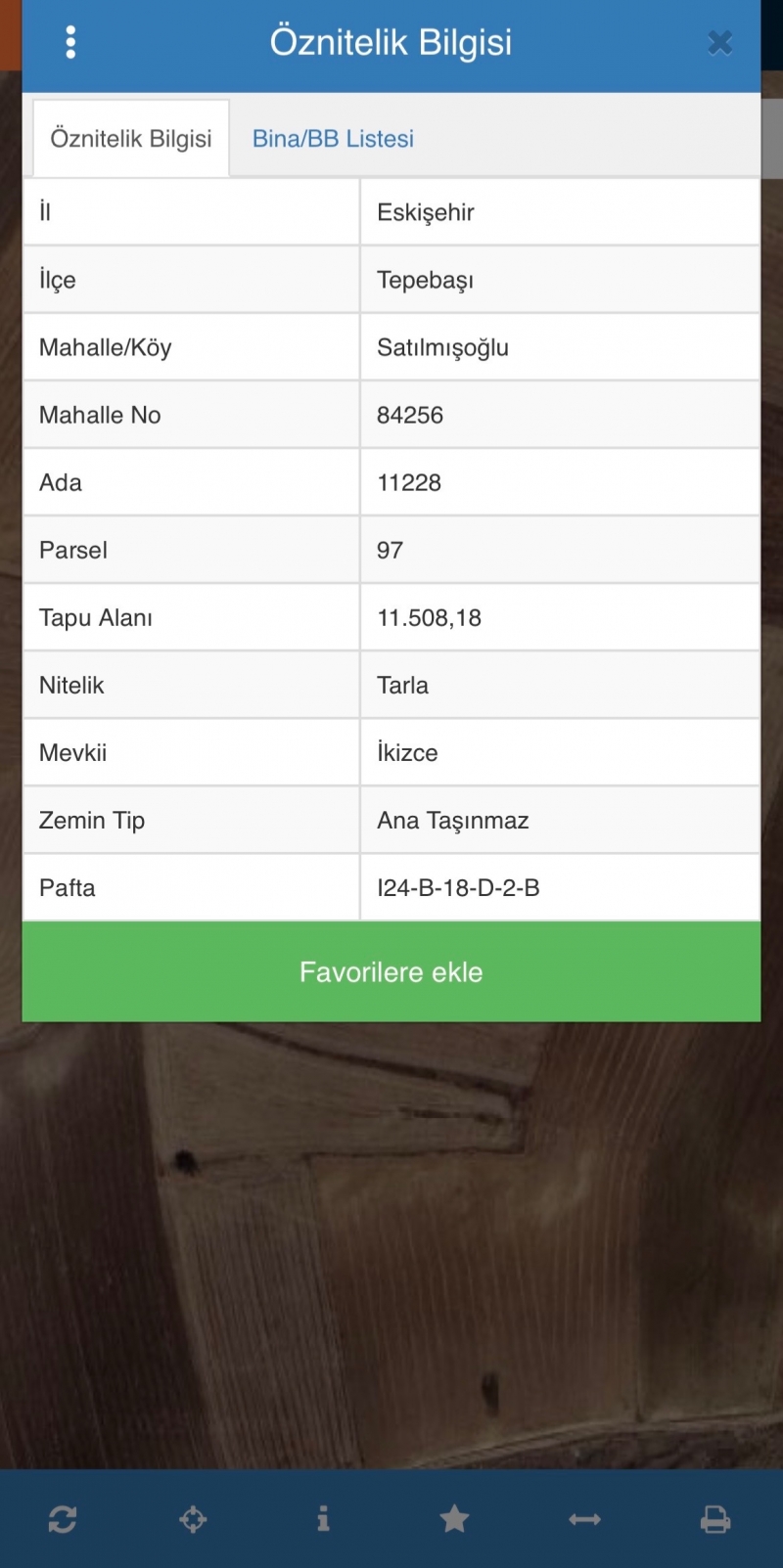
Task: Open favorites star in bottom toolbar
Action: click(x=454, y=1519)
